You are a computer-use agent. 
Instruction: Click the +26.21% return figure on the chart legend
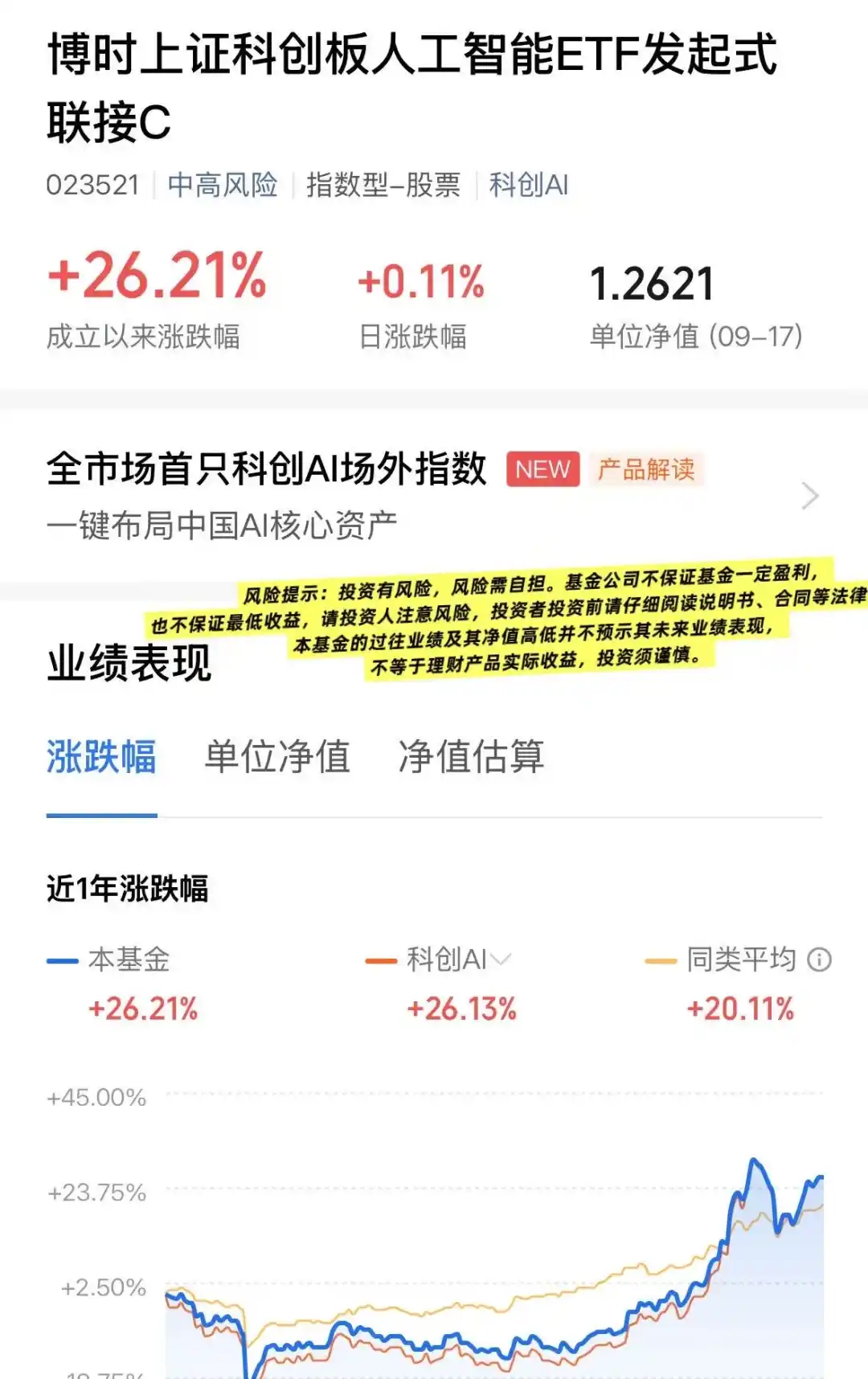[x=142, y=1007]
